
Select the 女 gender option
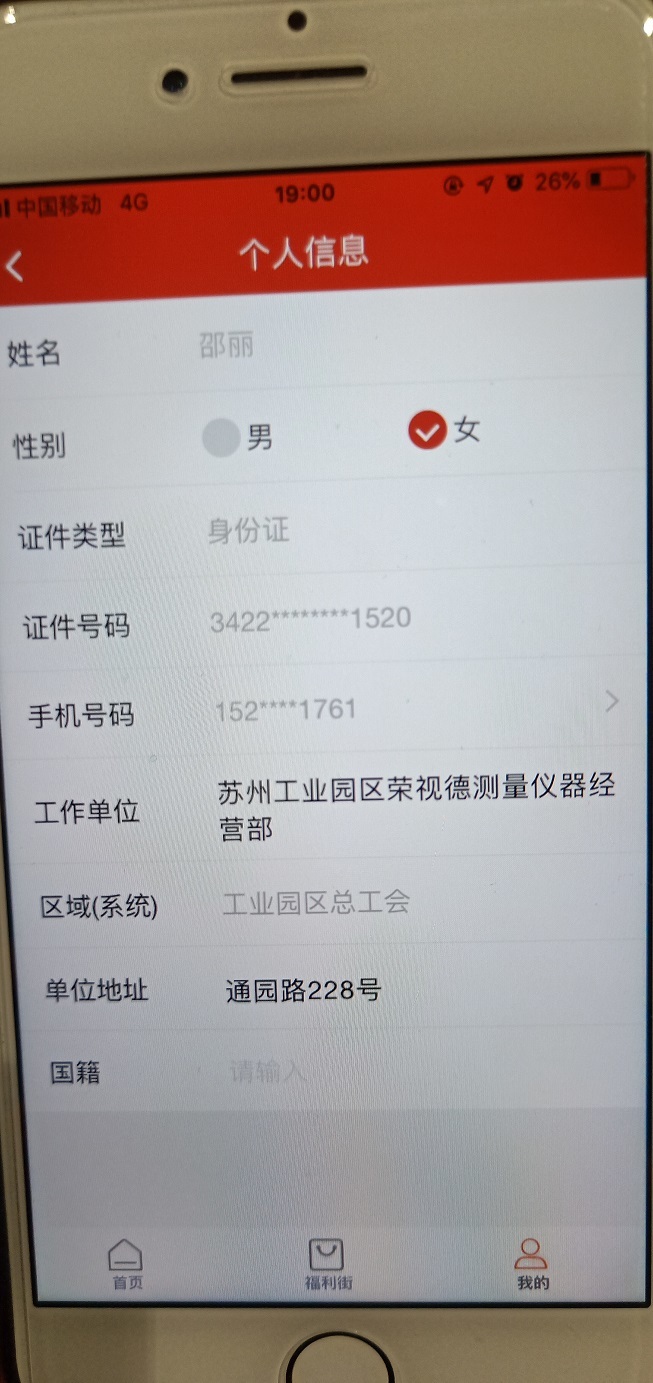444,431
